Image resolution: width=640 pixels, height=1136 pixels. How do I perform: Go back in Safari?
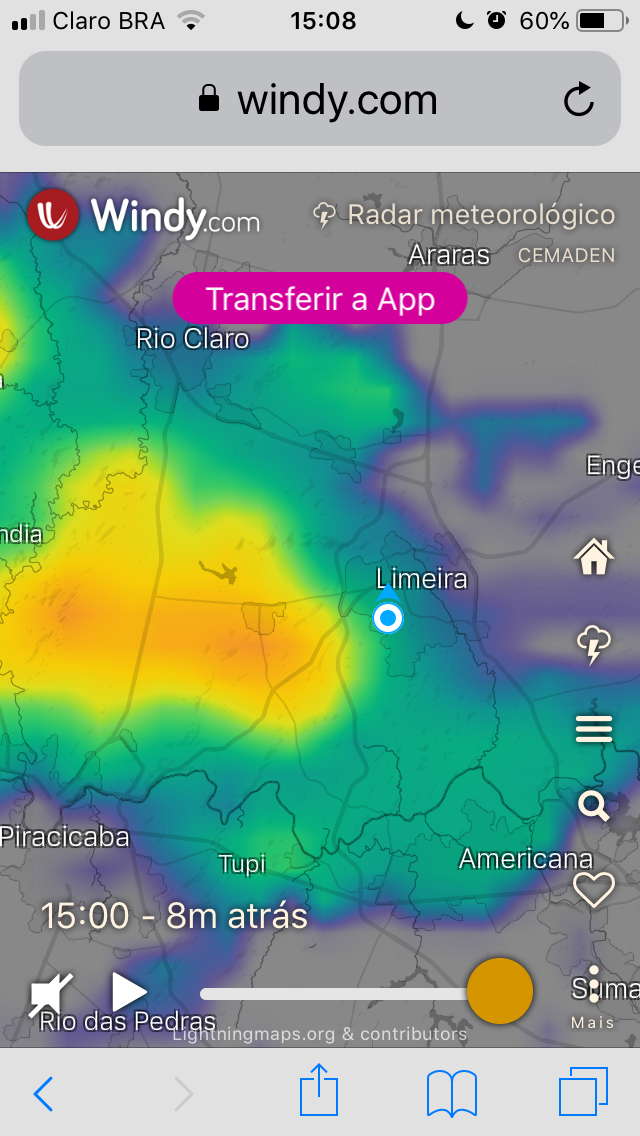coord(43,1093)
